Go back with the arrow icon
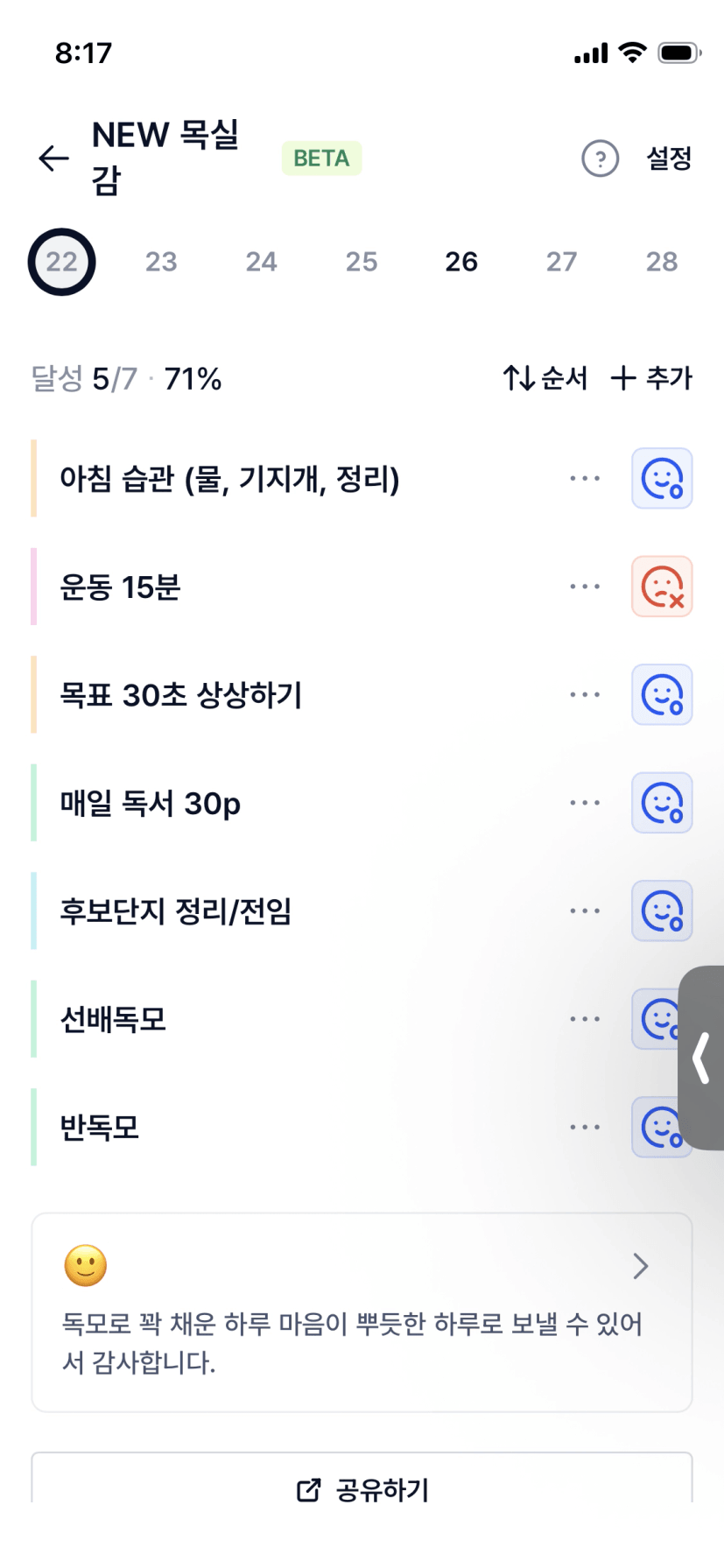 [53, 158]
